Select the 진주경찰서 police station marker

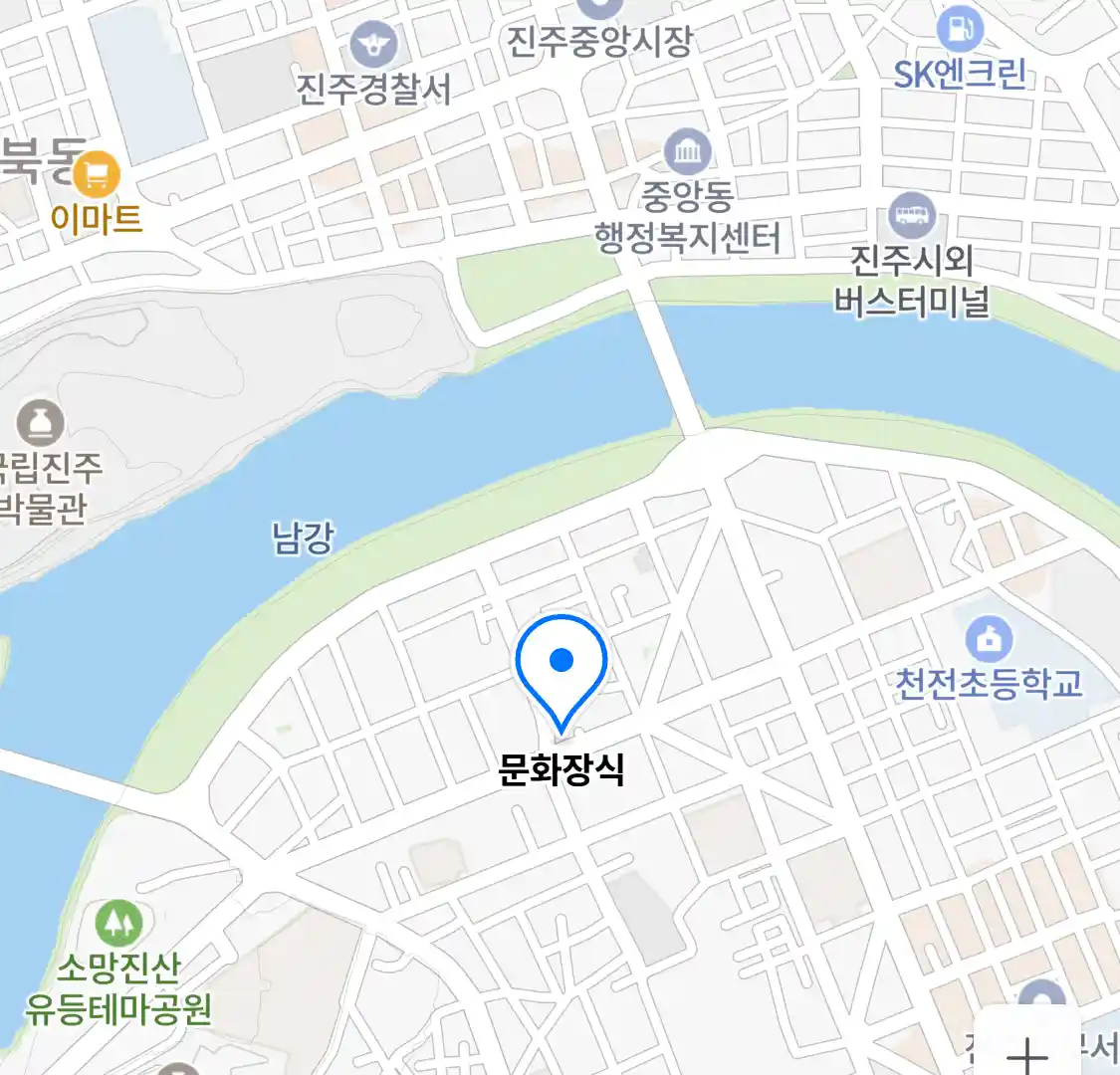pos(374,45)
